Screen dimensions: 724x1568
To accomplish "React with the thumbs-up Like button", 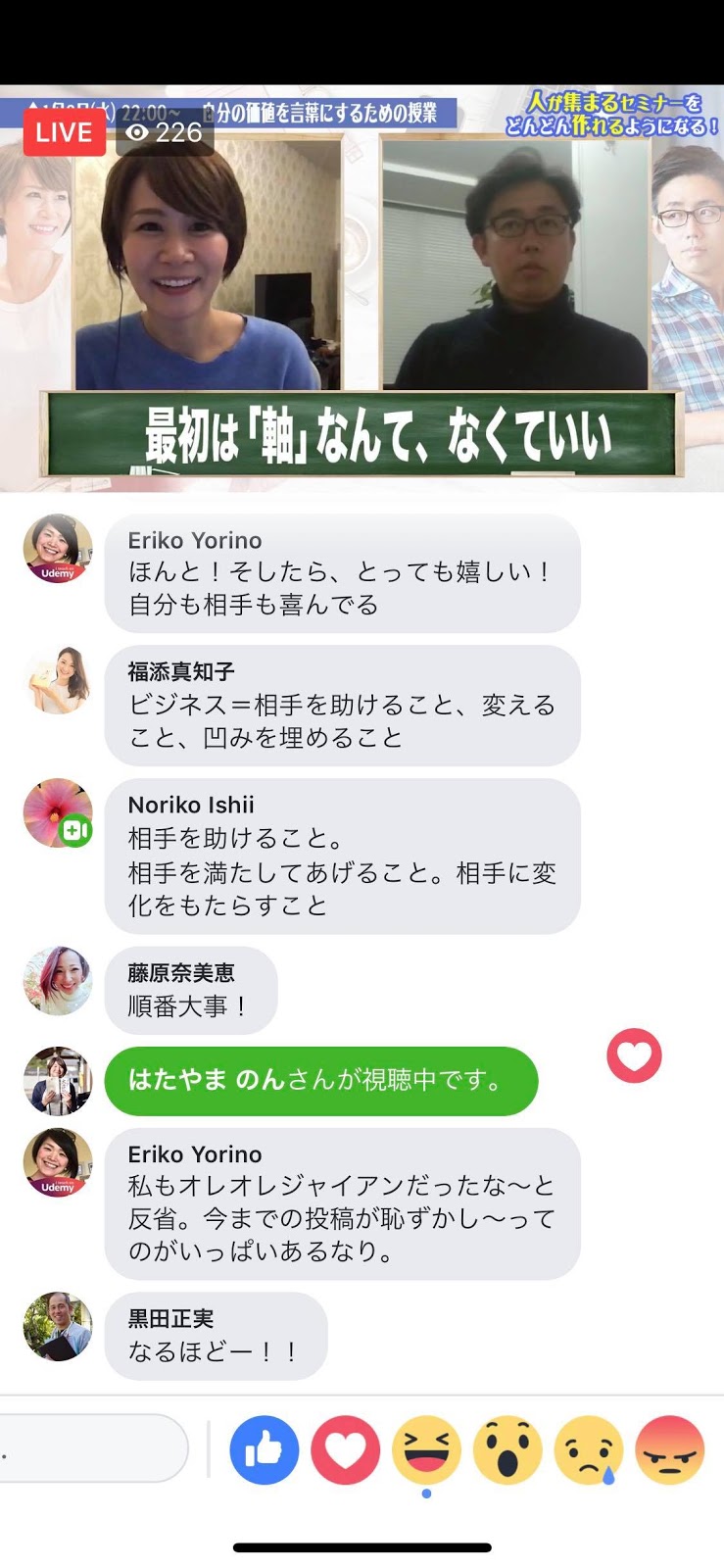I will click(x=264, y=1449).
